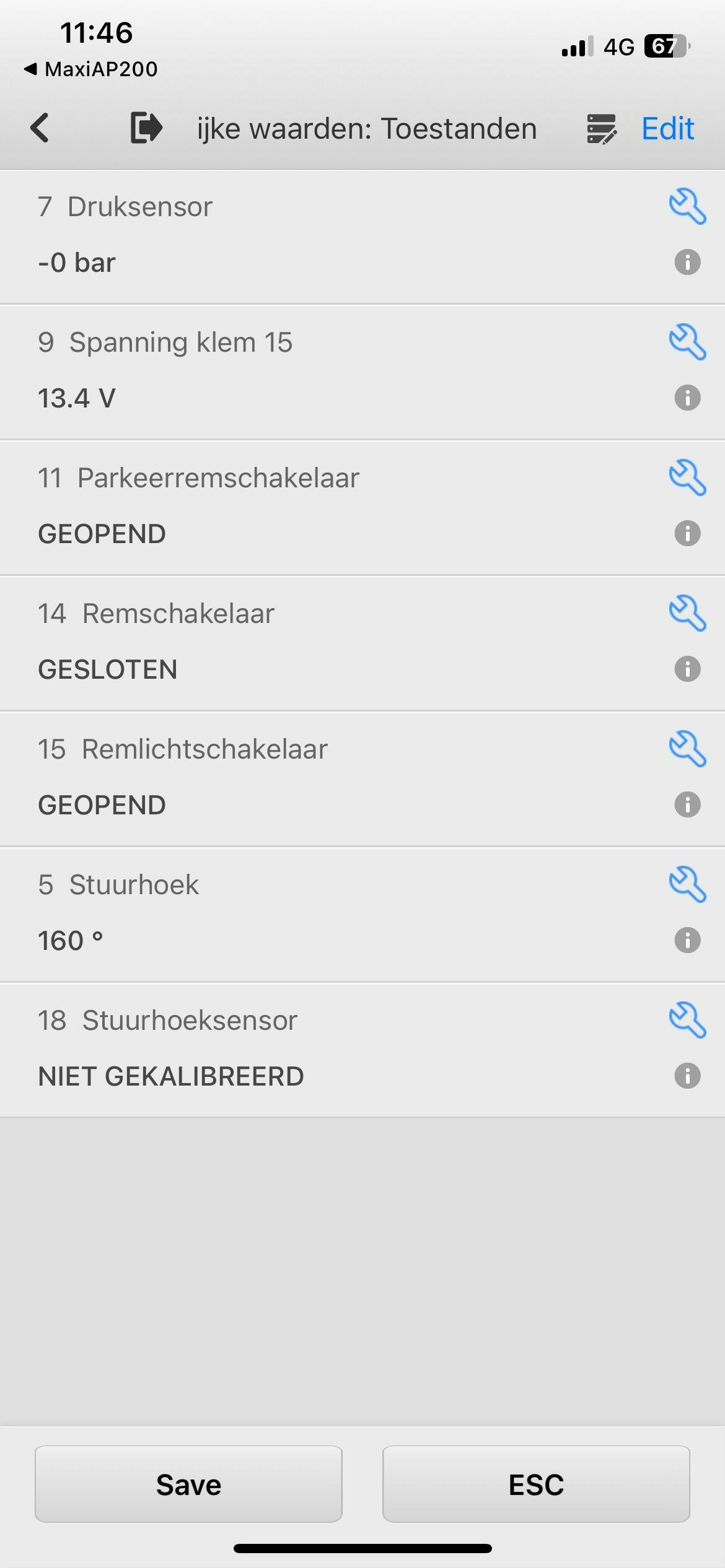Show info for Stuurhoek
Image resolution: width=725 pixels, height=1568 pixels.
click(x=687, y=941)
